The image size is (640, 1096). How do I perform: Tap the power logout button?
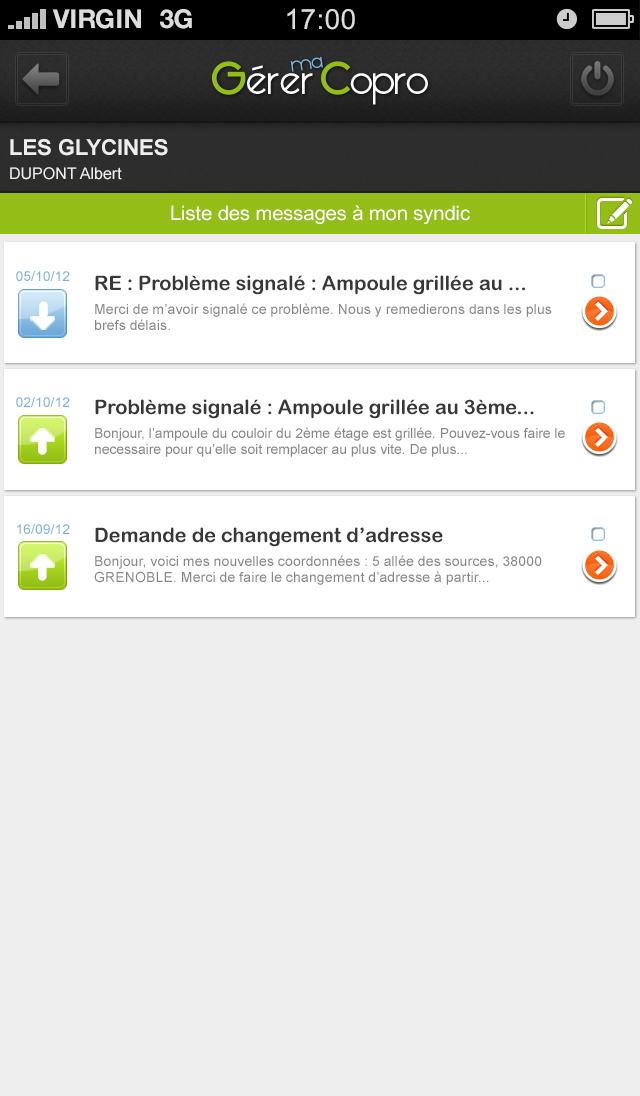point(597,80)
